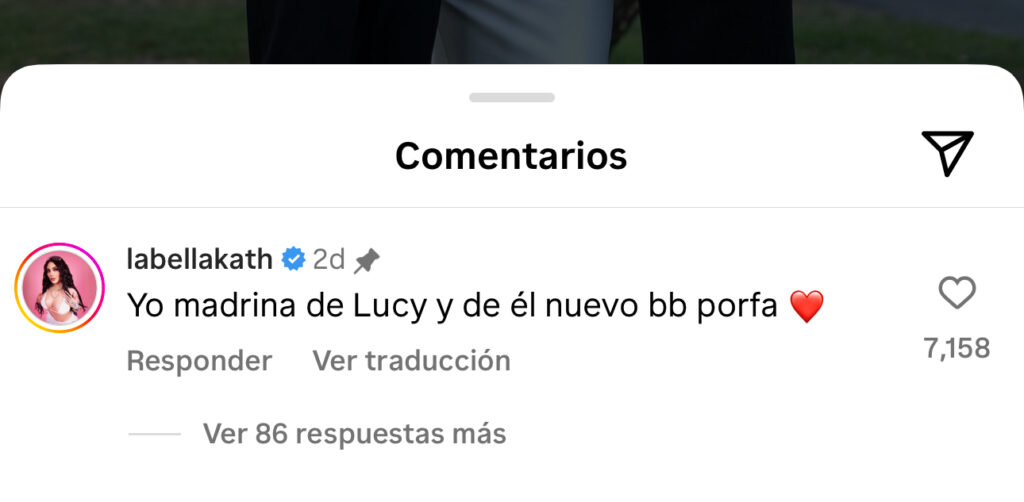
Task: Open labellakath's profile picture
Action: [x=60, y=288]
